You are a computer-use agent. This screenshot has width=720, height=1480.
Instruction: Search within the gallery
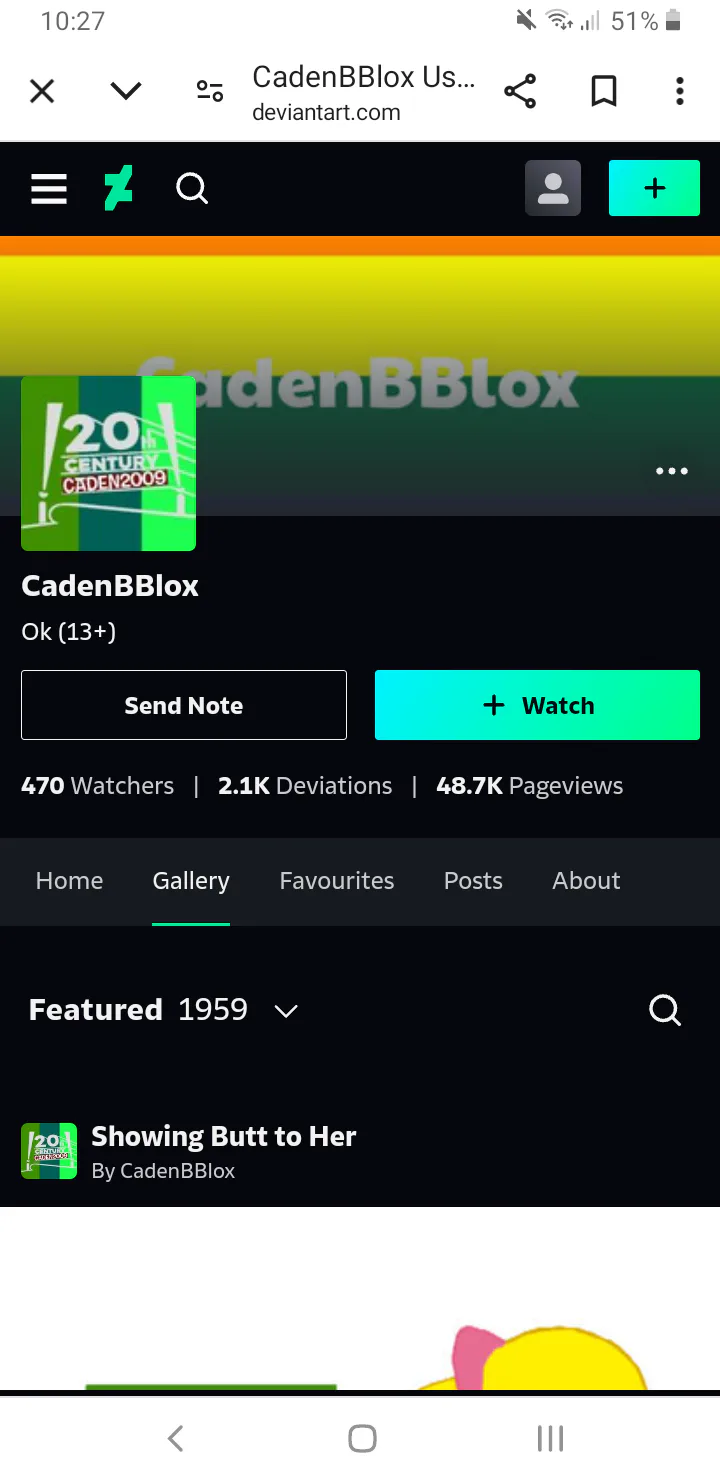665,1010
